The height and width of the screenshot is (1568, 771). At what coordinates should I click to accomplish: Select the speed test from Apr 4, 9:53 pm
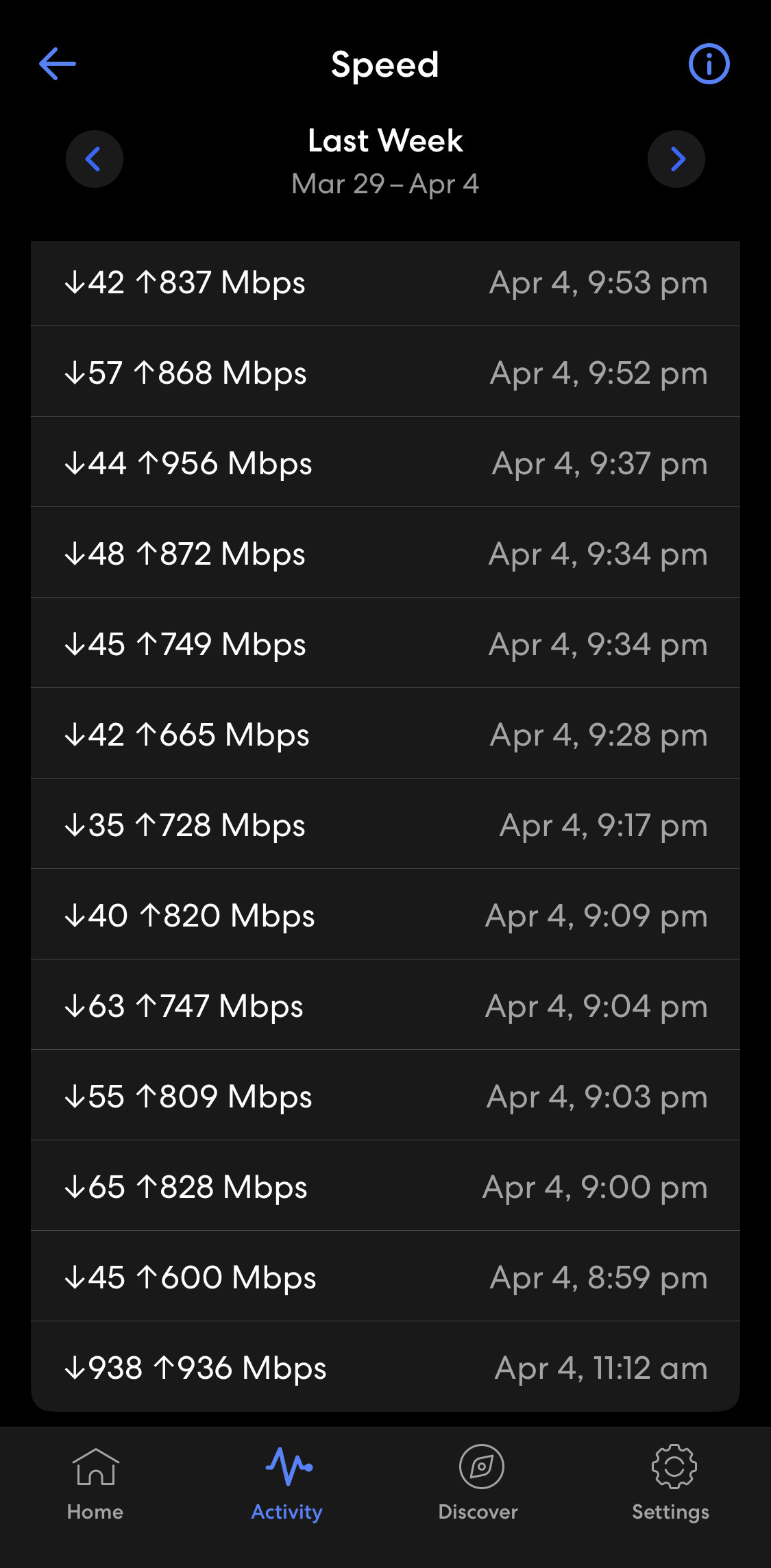[x=385, y=283]
